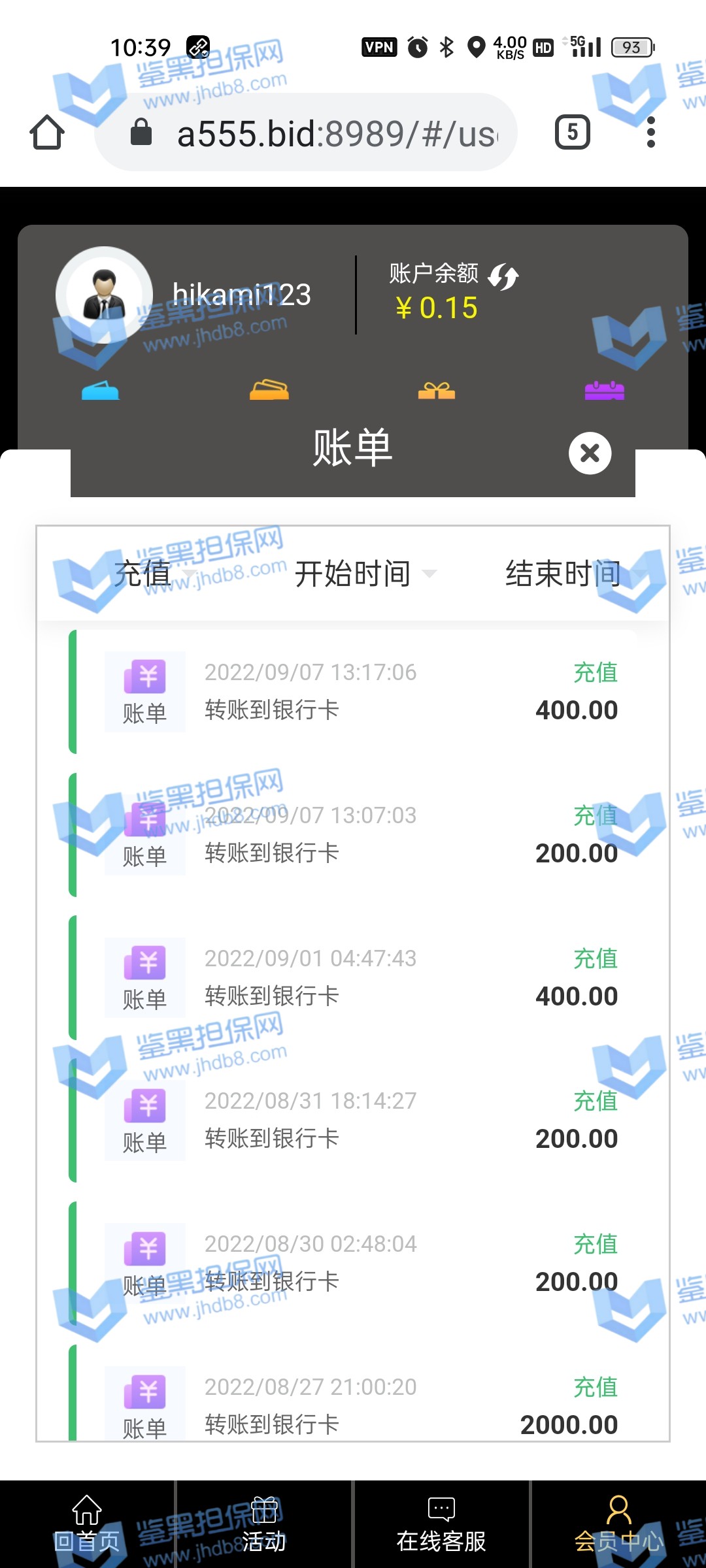Image resolution: width=706 pixels, height=1568 pixels.
Task: Open the 充值 type filter dropdown
Action: (x=154, y=574)
